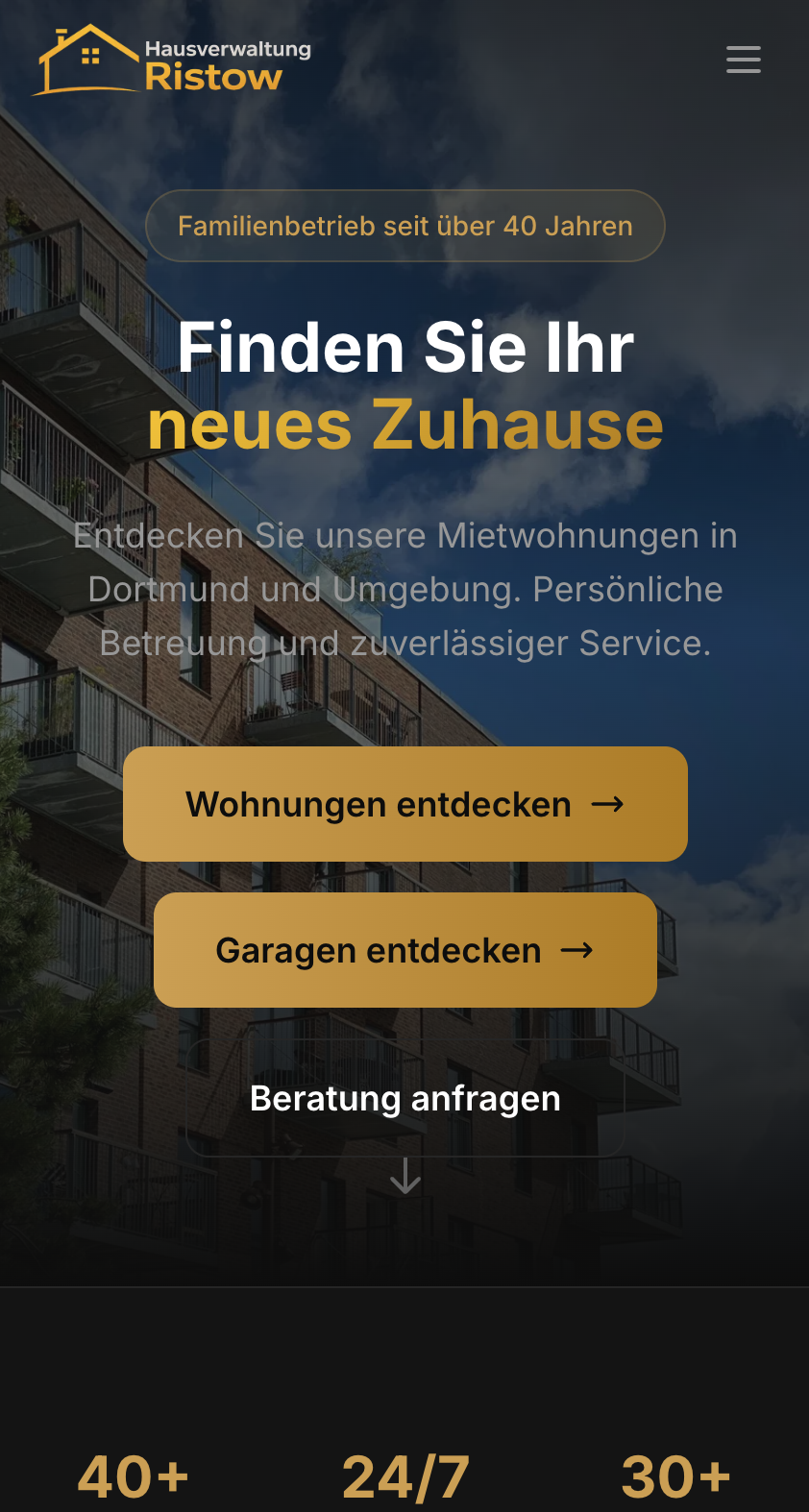Image resolution: width=809 pixels, height=1512 pixels.
Task: Click the subtitle about Mietwohnungen in Dortmund
Action: tap(404, 589)
